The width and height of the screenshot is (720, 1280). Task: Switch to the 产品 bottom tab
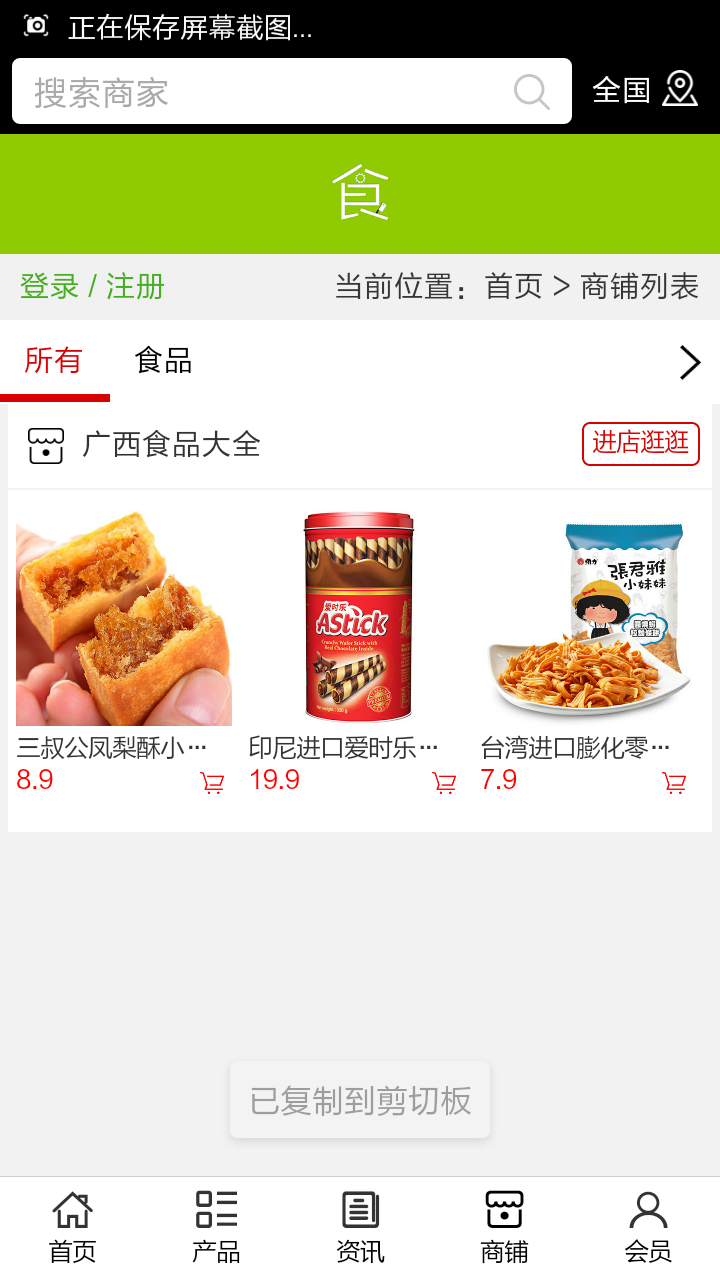point(216,1228)
